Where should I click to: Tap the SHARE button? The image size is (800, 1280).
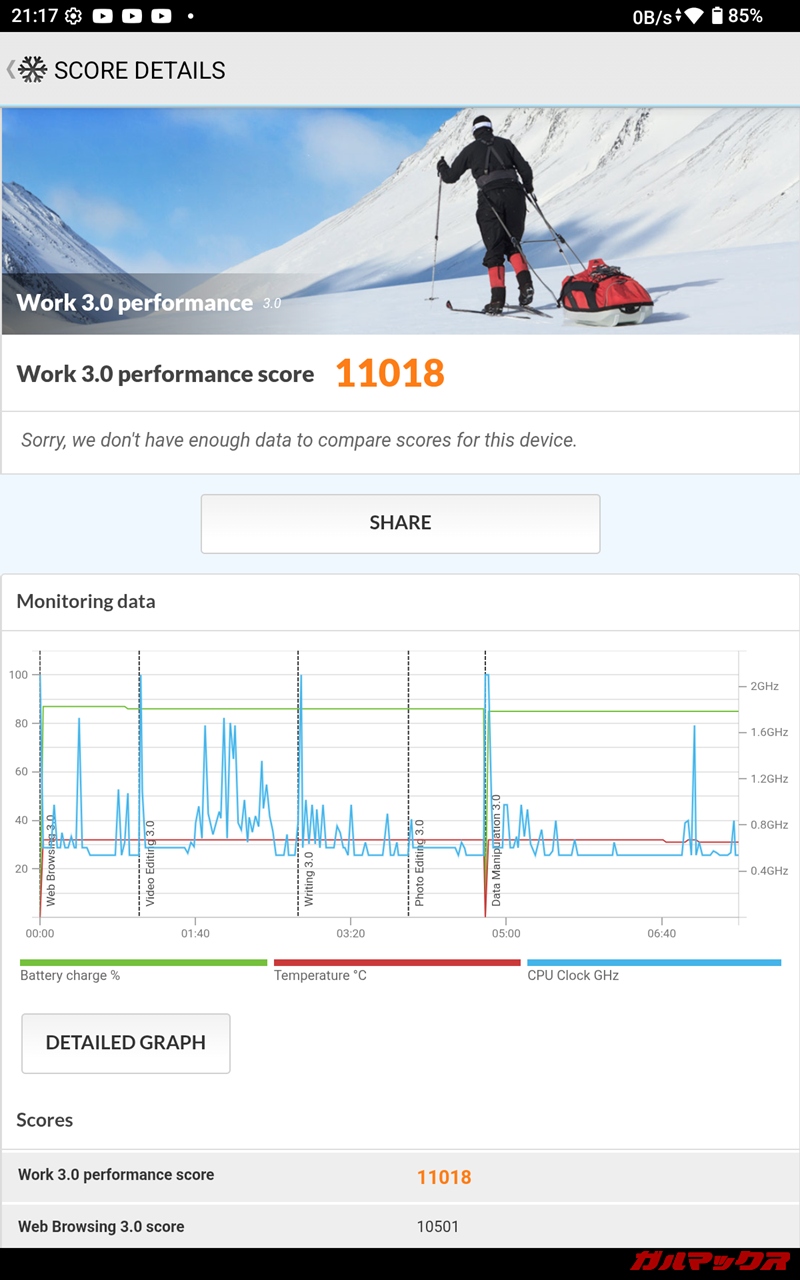[400, 523]
